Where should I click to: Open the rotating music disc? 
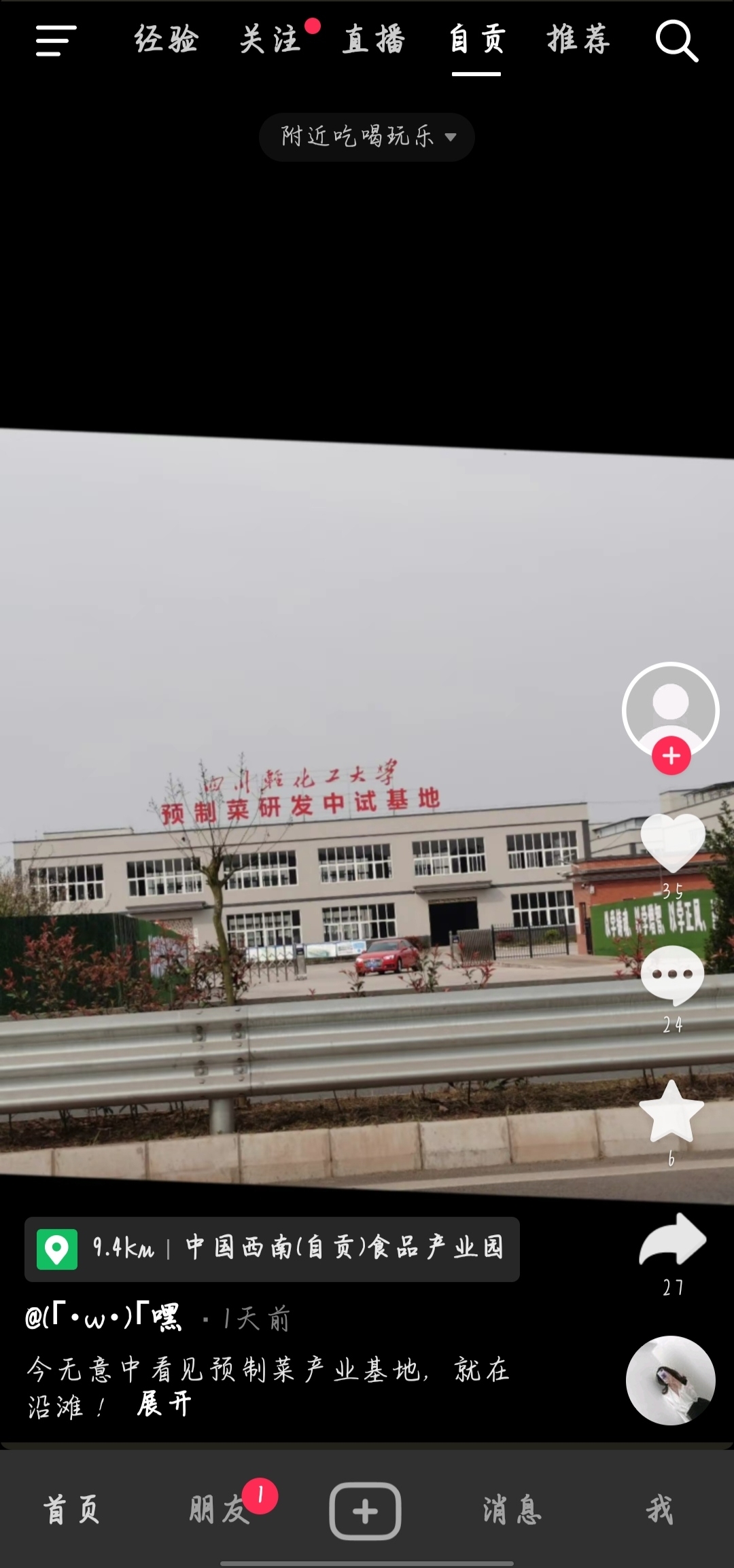point(671,1380)
